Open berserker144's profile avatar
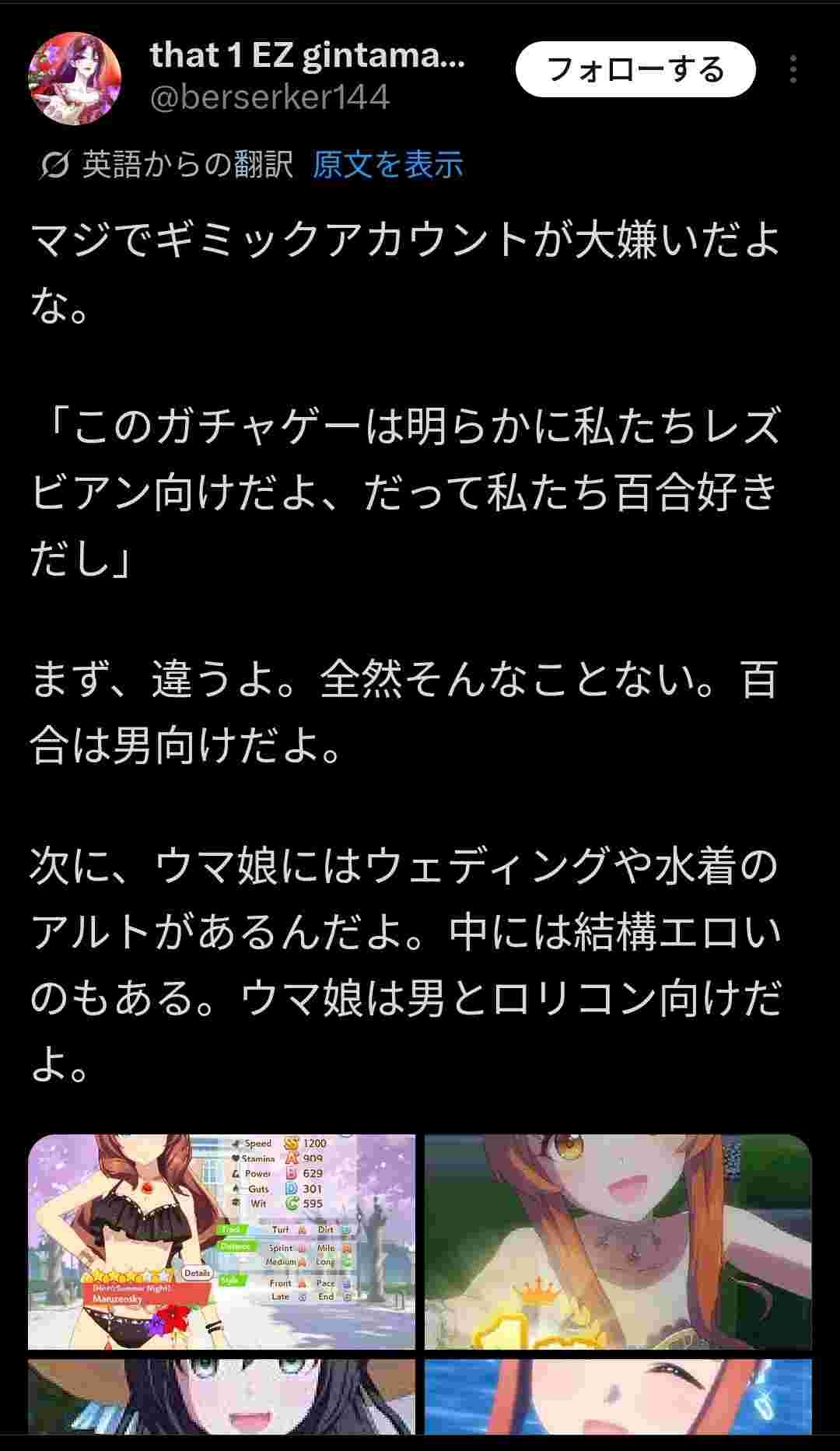Image resolution: width=840 pixels, height=1451 pixels. click(75, 78)
